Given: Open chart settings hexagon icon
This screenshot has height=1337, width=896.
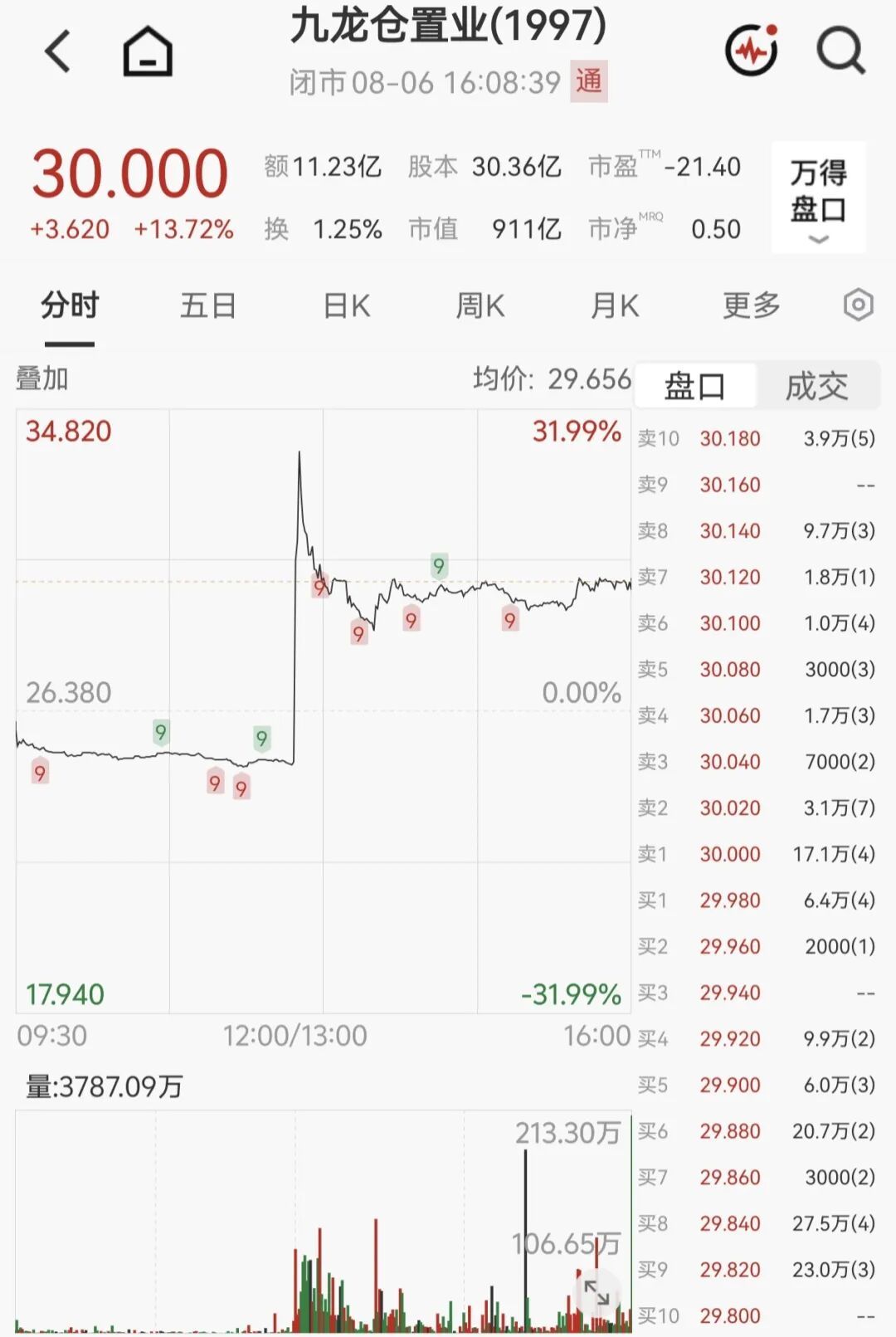Looking at the screenshot, I should (859, 305).
